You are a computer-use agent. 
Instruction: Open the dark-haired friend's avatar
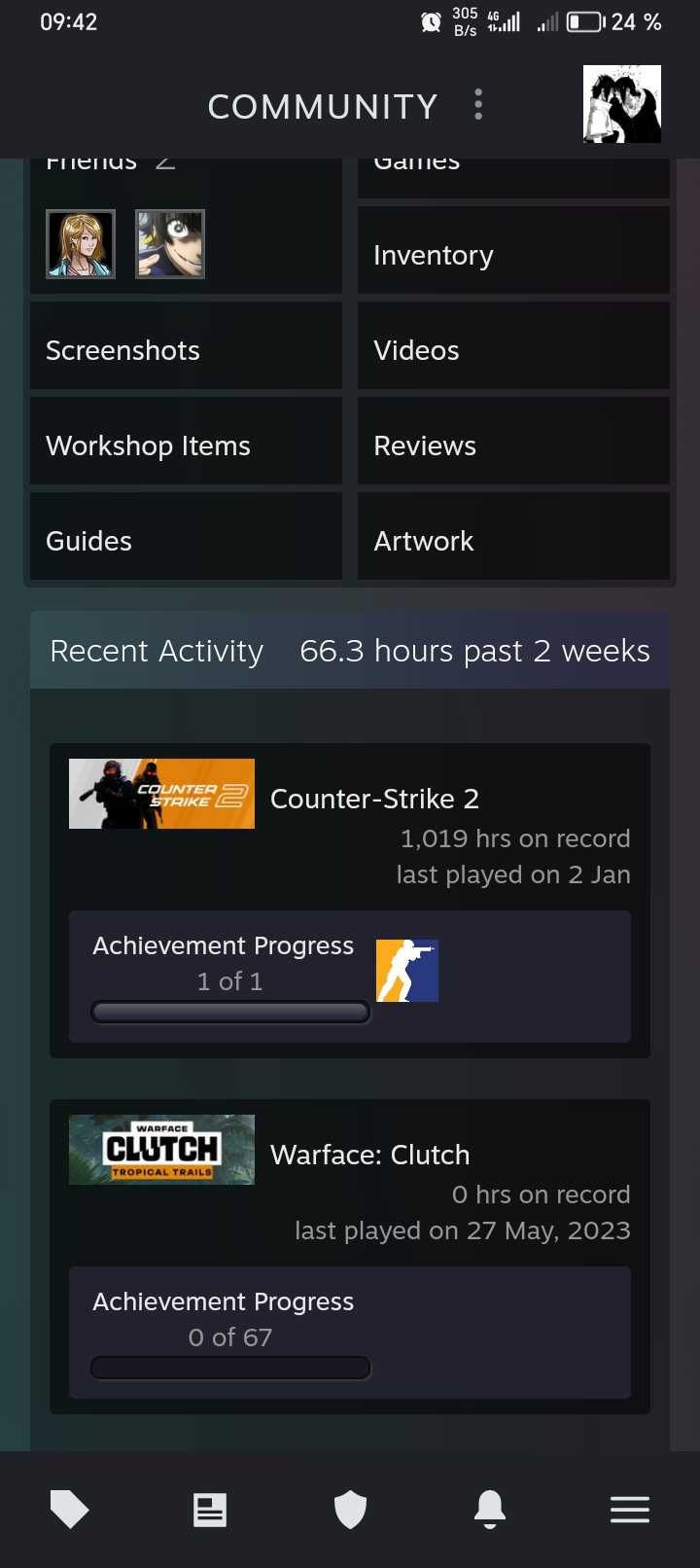[170, 244]
